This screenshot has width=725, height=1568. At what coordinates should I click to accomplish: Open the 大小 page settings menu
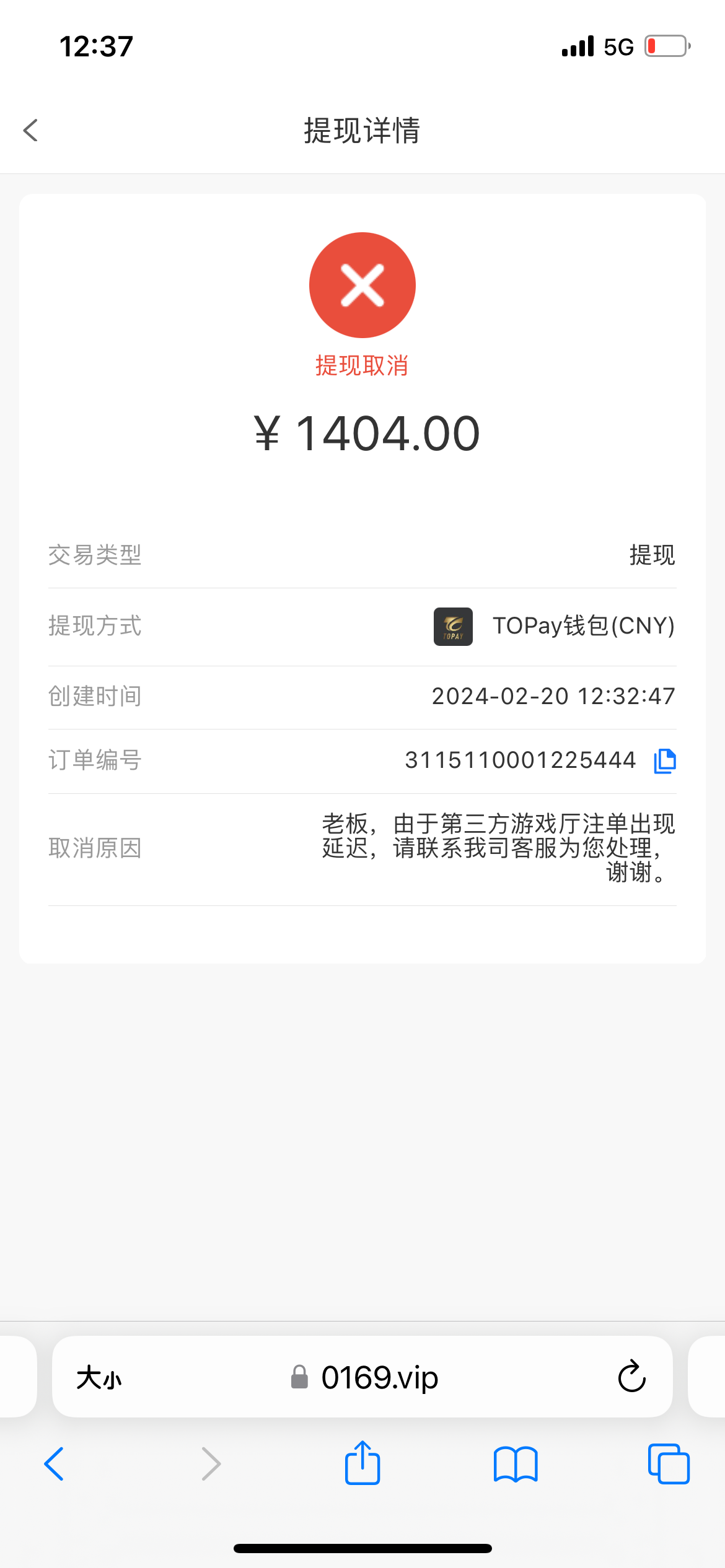point(99,1378)
